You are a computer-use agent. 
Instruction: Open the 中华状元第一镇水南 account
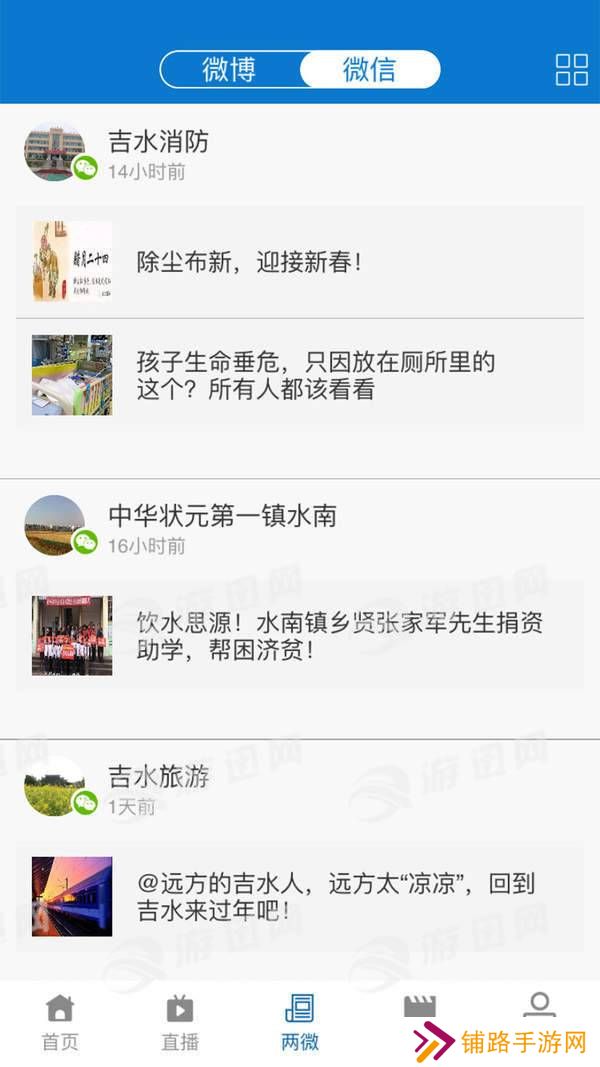click(222, 516)
